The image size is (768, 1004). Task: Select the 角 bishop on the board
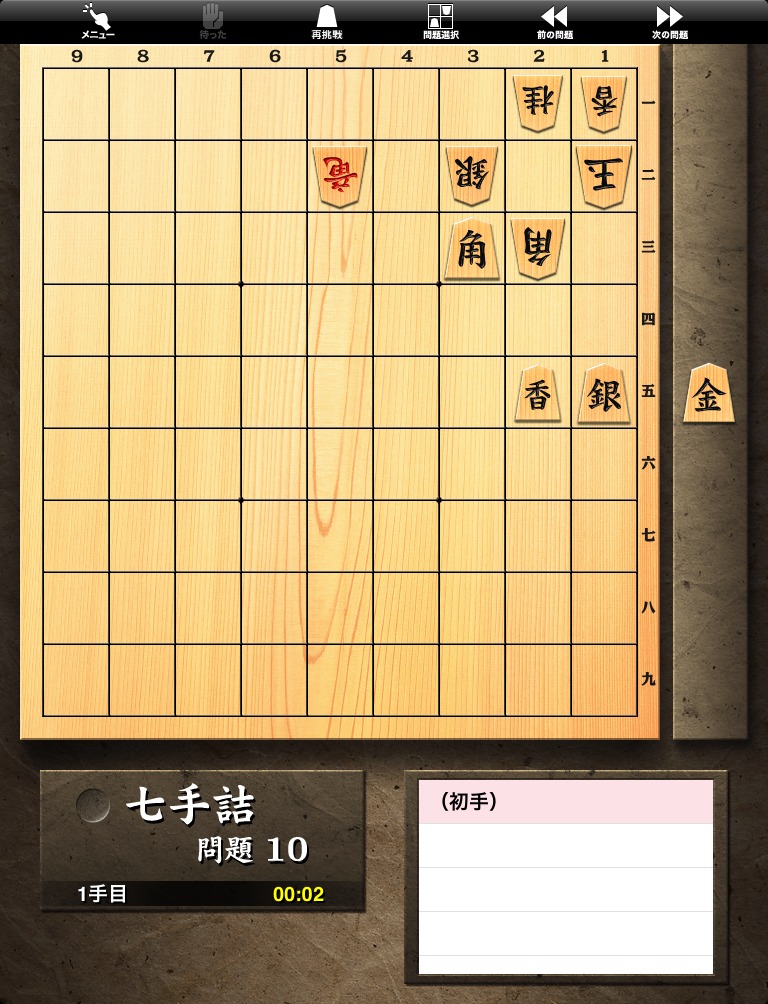[x=472, y=249]
